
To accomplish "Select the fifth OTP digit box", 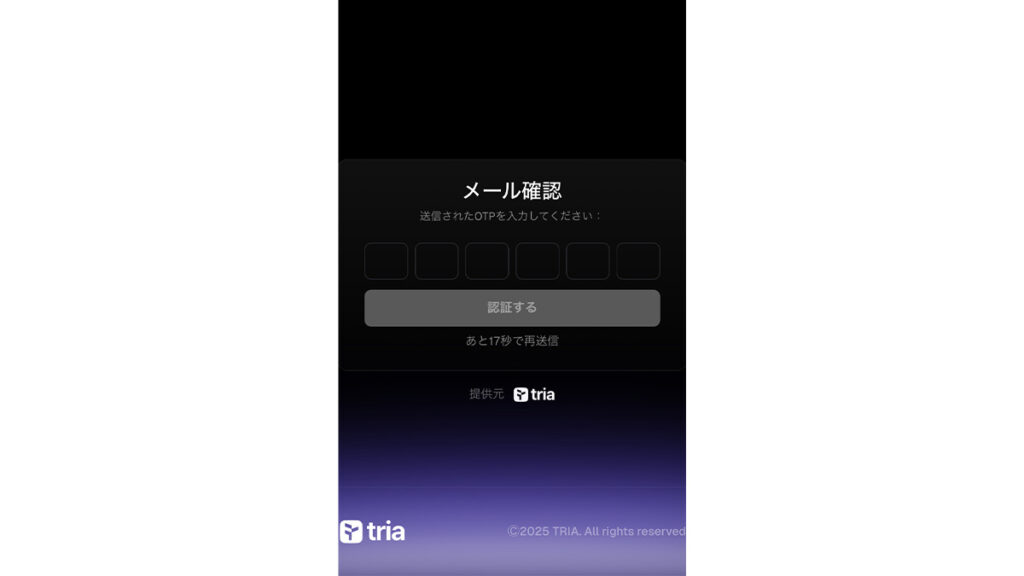I will click(x=588, y=261).
